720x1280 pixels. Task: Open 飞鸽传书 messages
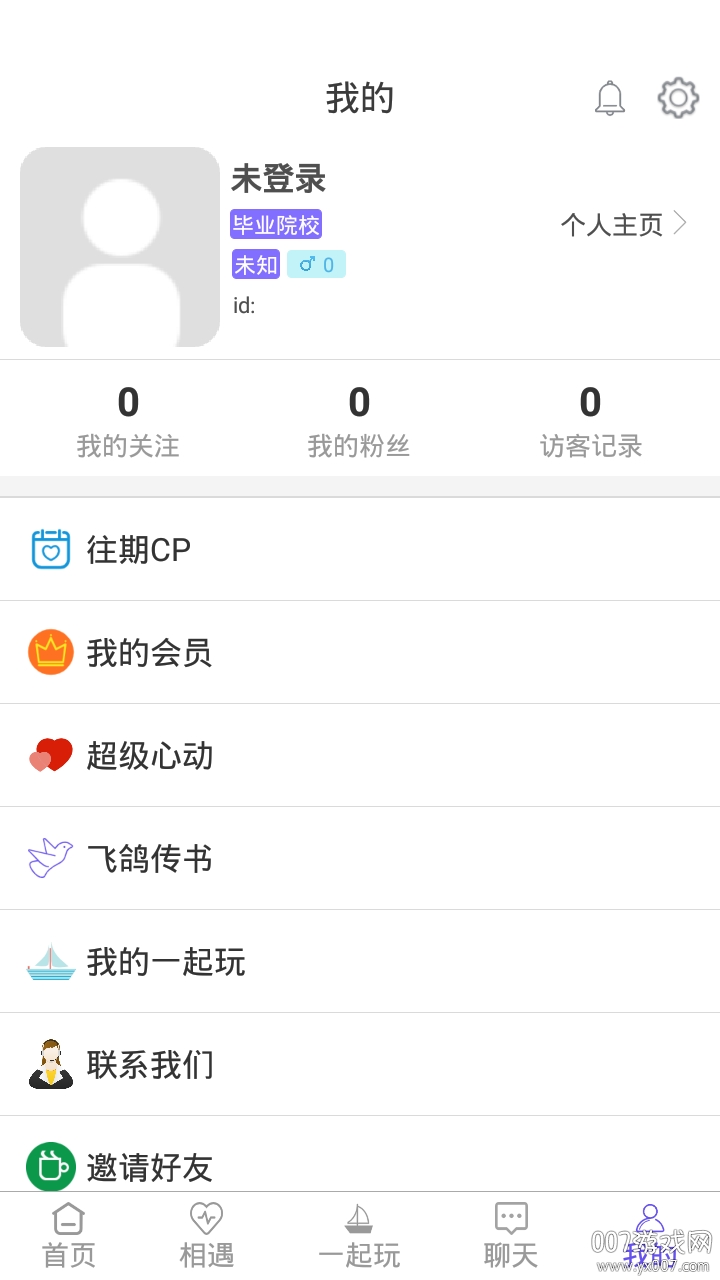pos(360,858)
